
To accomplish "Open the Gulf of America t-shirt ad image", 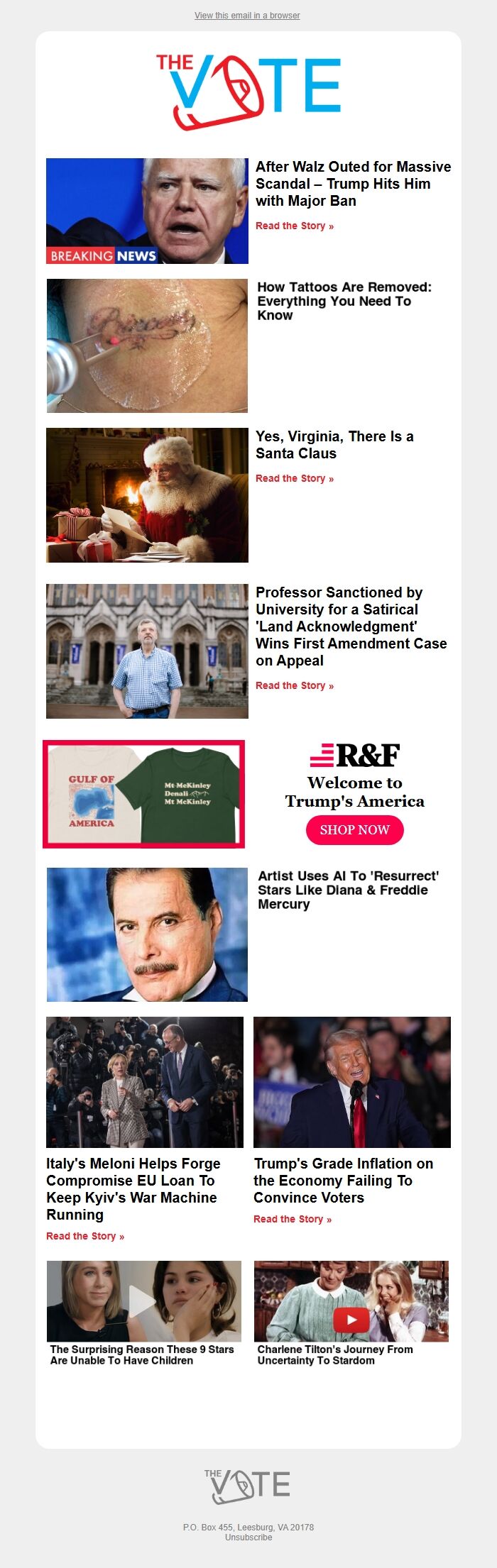I will (x=144, y=794).
